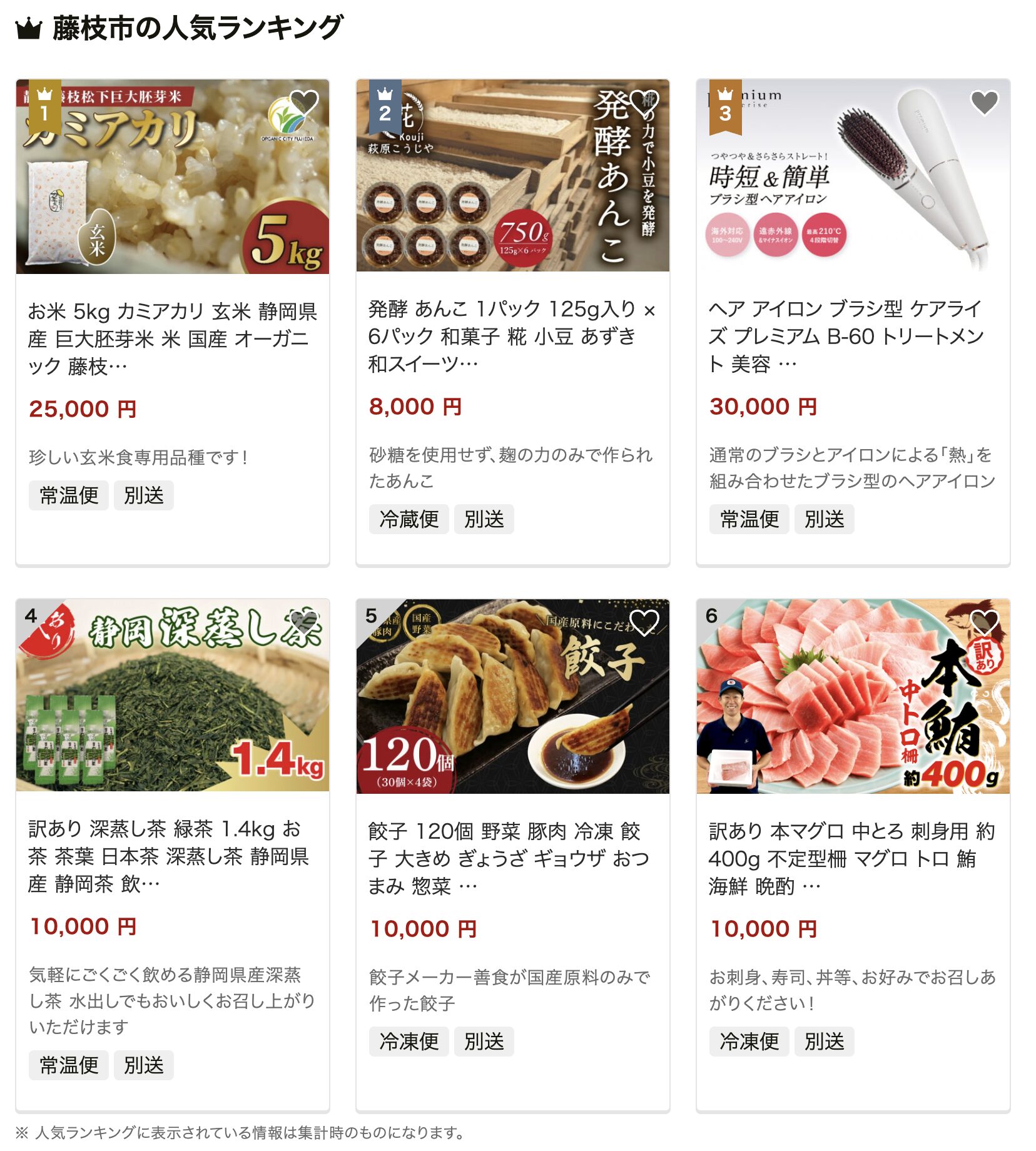The image size is (1036, 1151).
Task: Favorite the 発酵あんこ item
Action: tap(644, 103)
